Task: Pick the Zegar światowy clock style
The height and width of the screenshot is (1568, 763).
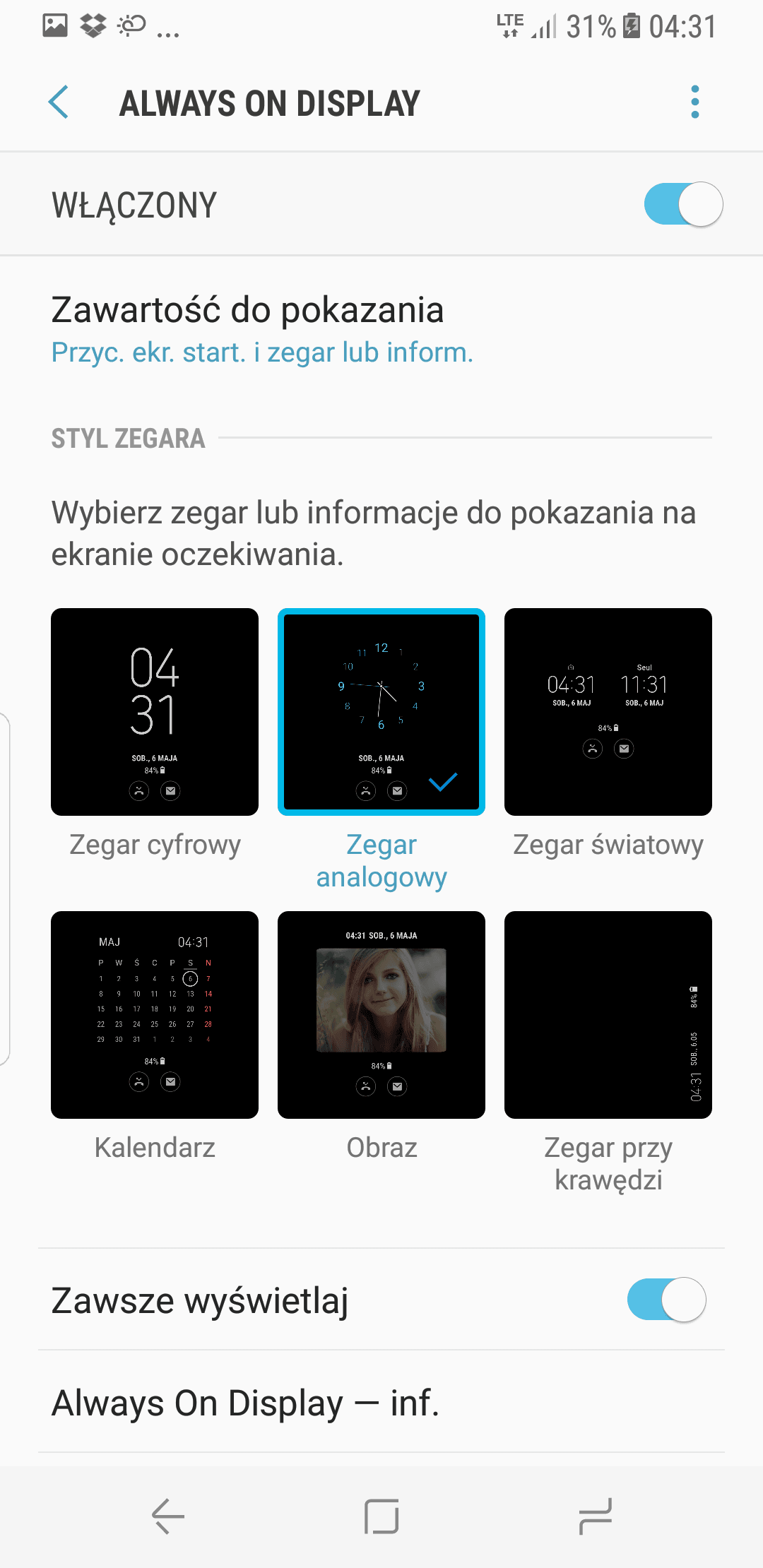Action: tap(608, 712)
